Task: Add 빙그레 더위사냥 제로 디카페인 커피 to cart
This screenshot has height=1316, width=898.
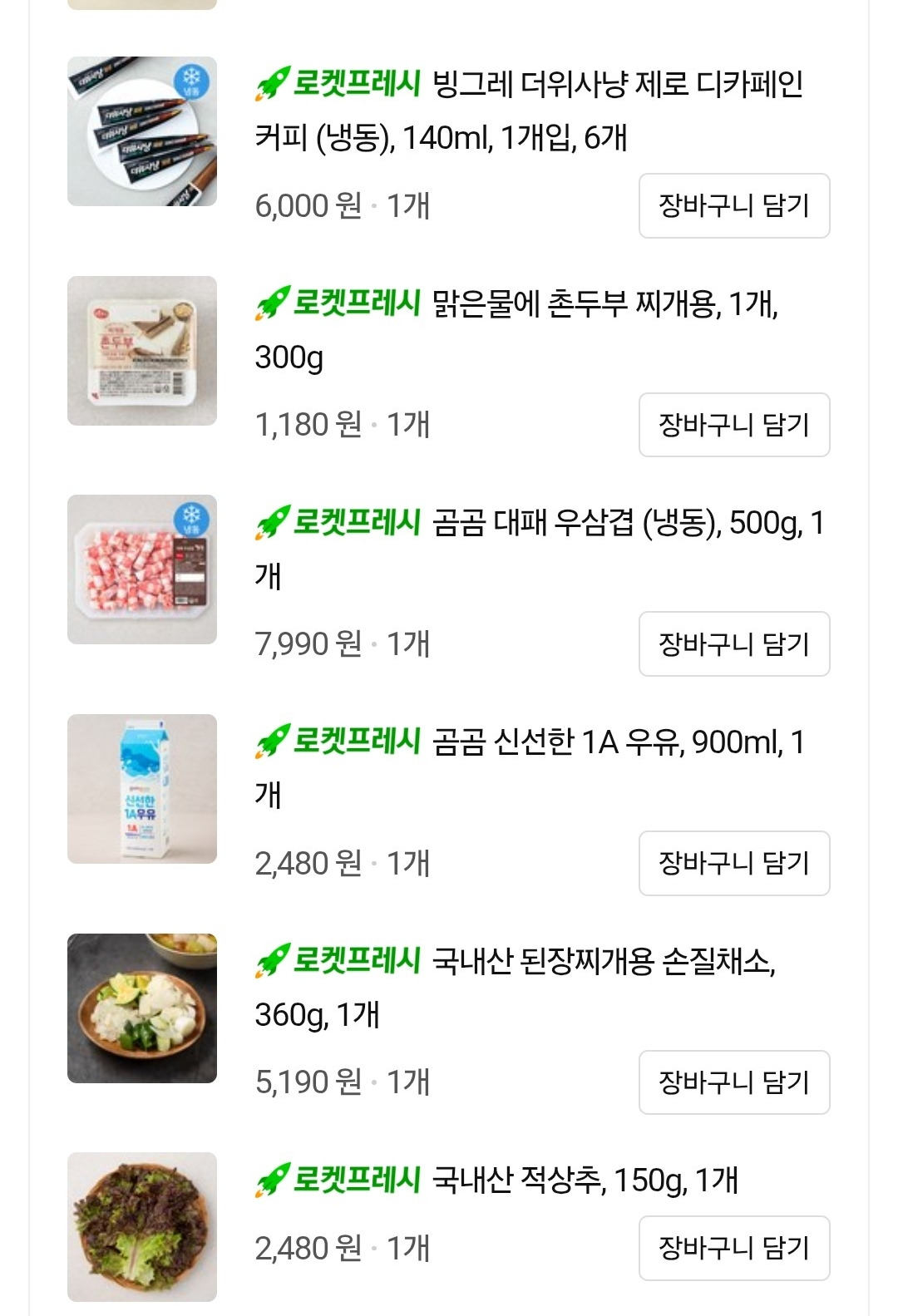Action: tap(733, 205)
